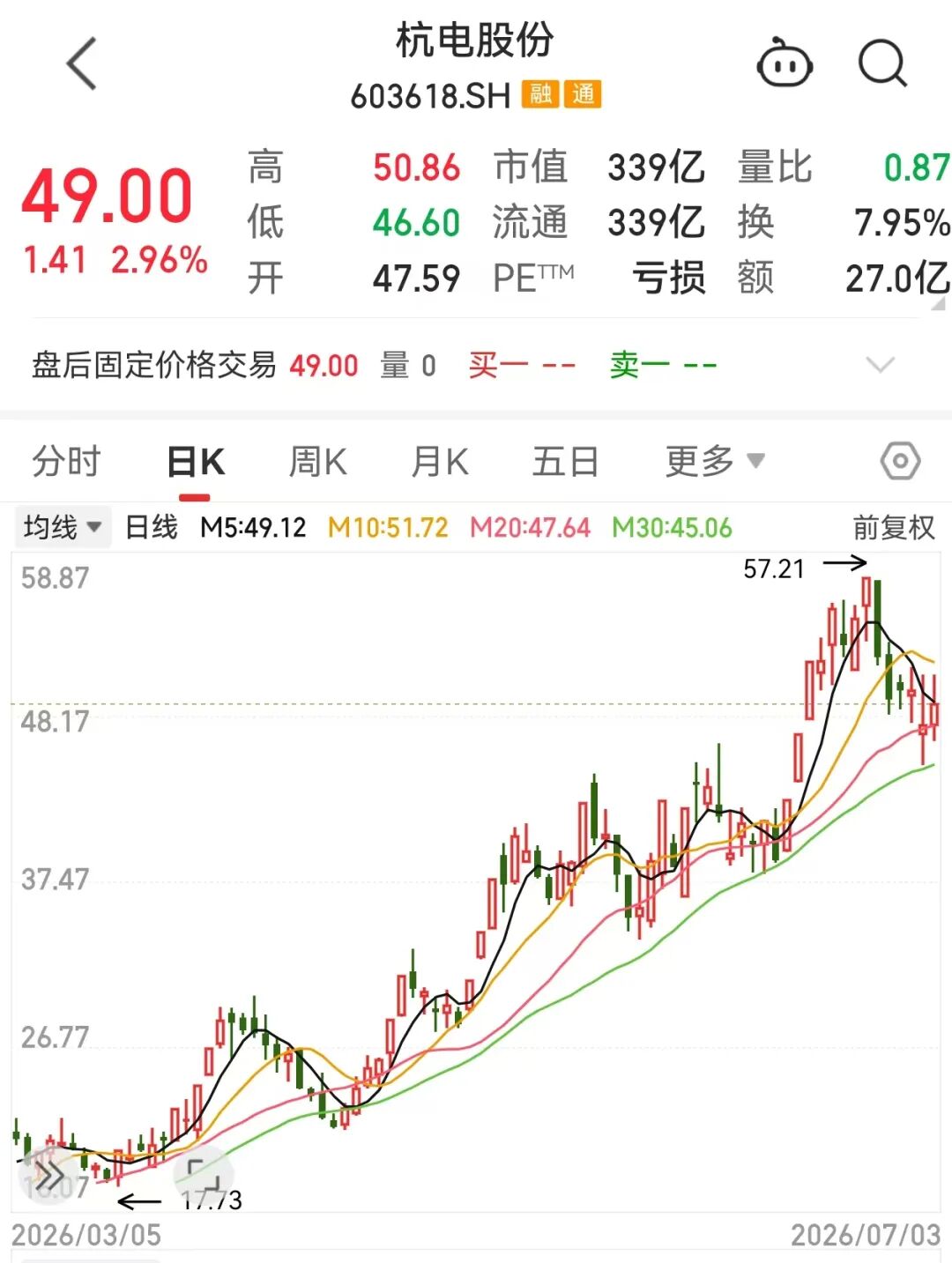Change the 前复权 adjustment setting
The width and height of the screenshot is (952, 1263).
pyautogui.click(x=894, y=527)
